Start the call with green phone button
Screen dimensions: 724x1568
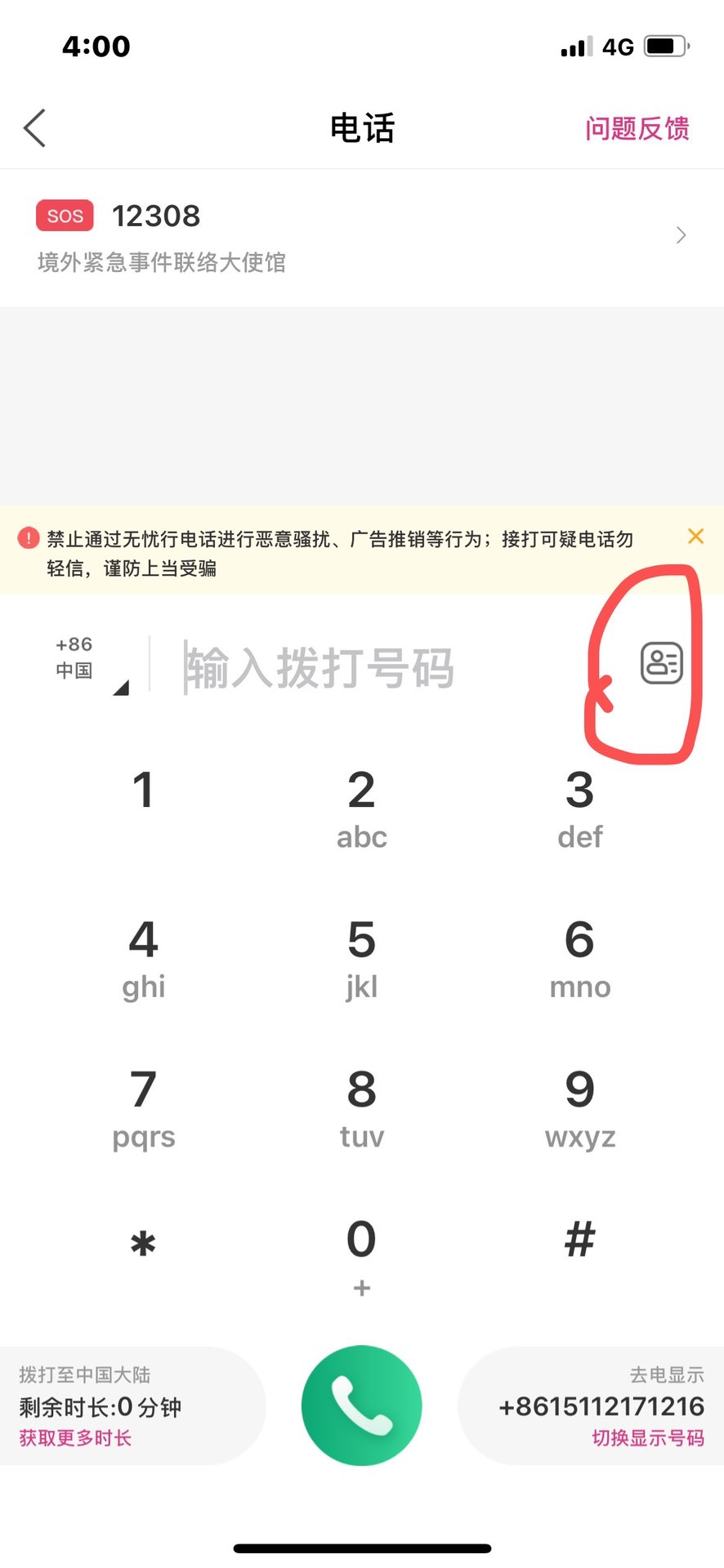(x=361, y=1405)
